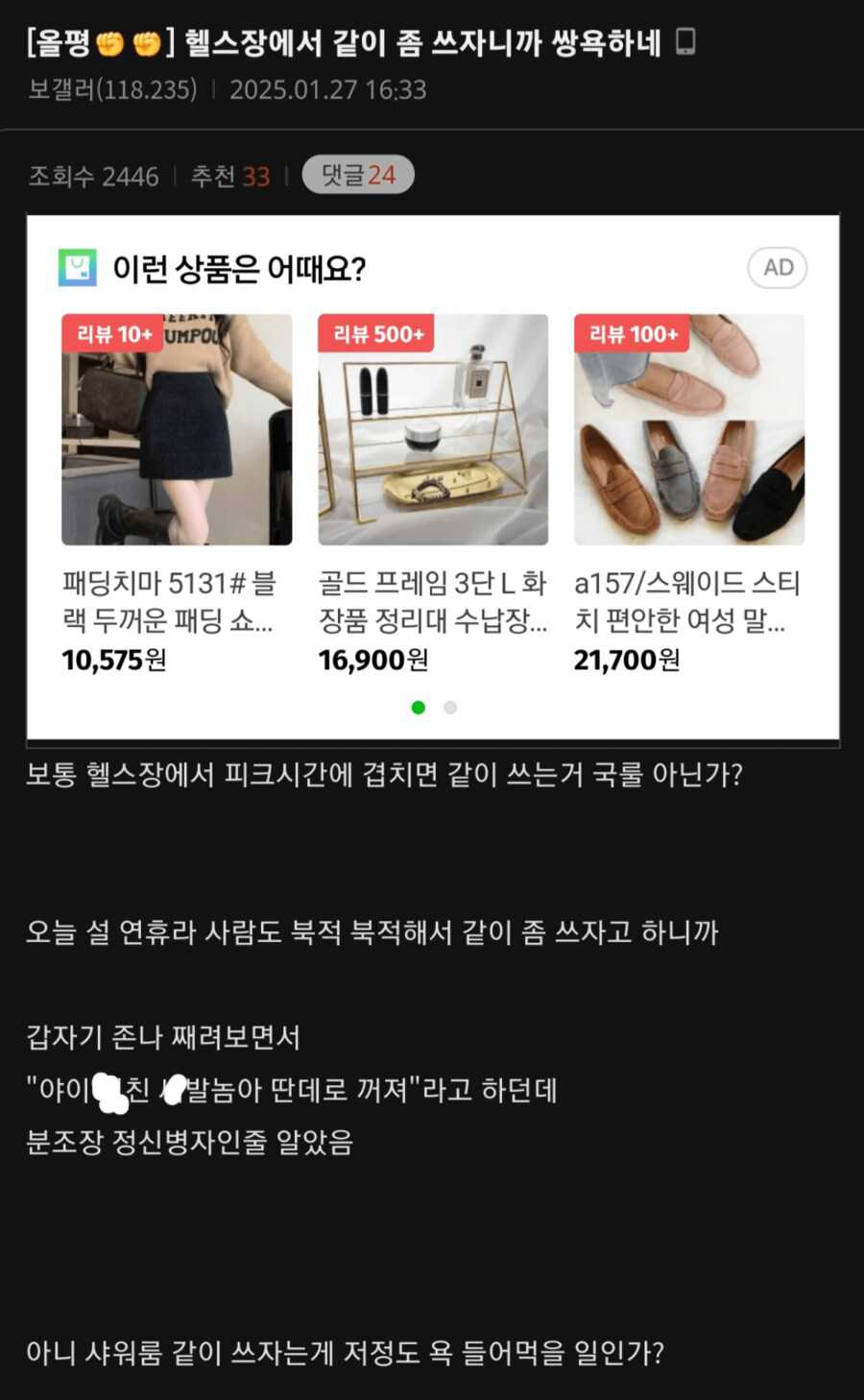Viewport: 864px width, 1400px height.
Task: Open author 보갤러(118.235) profile
Action: [112, 89]
